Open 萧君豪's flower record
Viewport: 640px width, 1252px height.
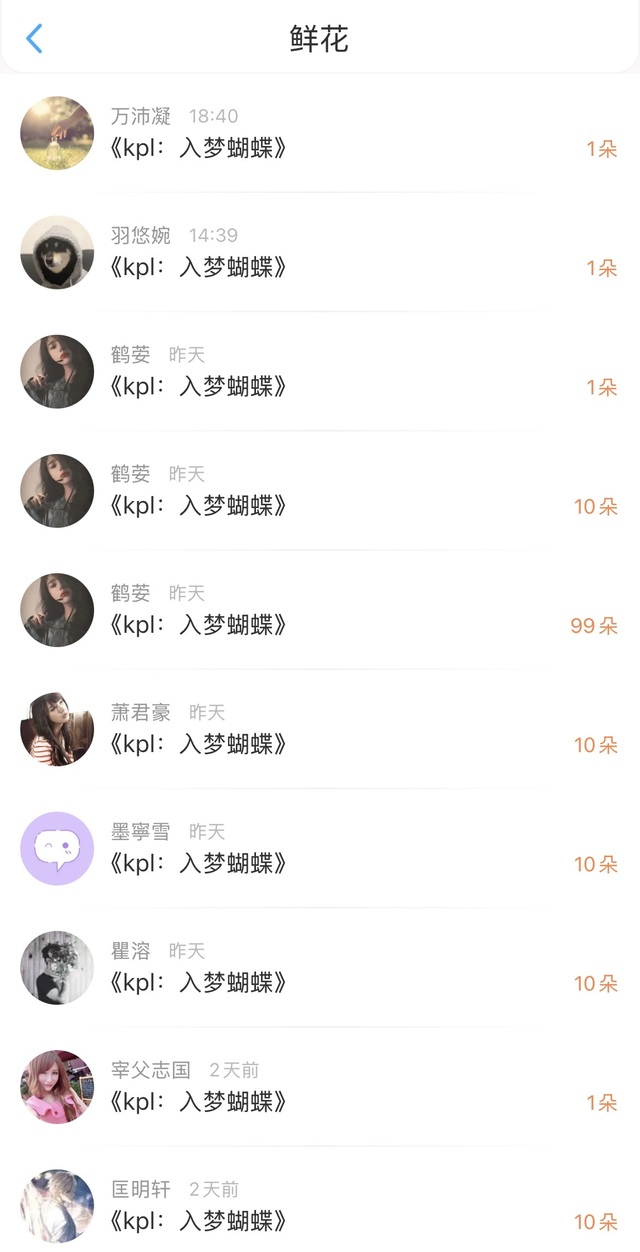click(x=320, y=729)
